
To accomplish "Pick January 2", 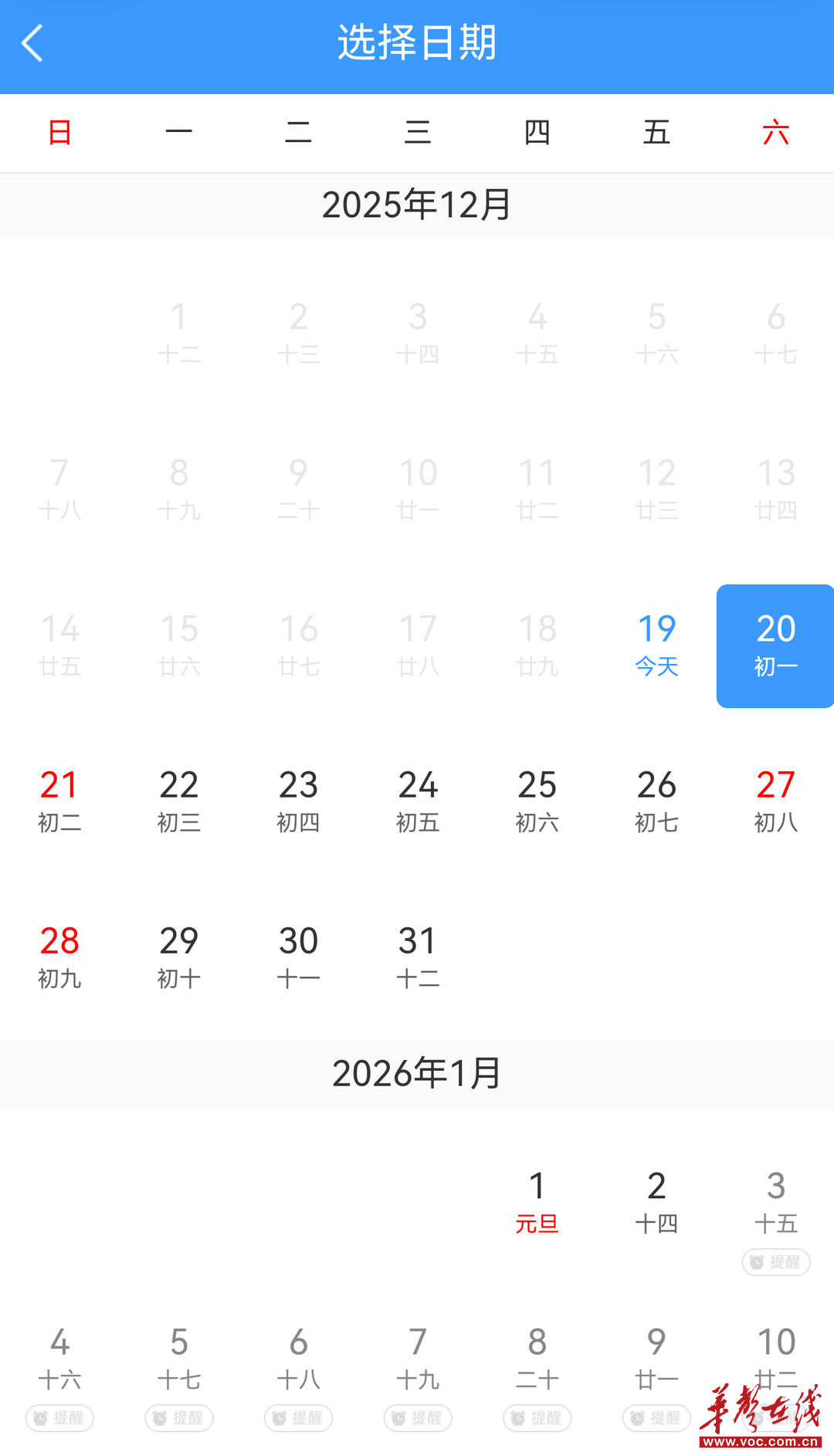I will pyautogui.click(x=656, y=1202).
